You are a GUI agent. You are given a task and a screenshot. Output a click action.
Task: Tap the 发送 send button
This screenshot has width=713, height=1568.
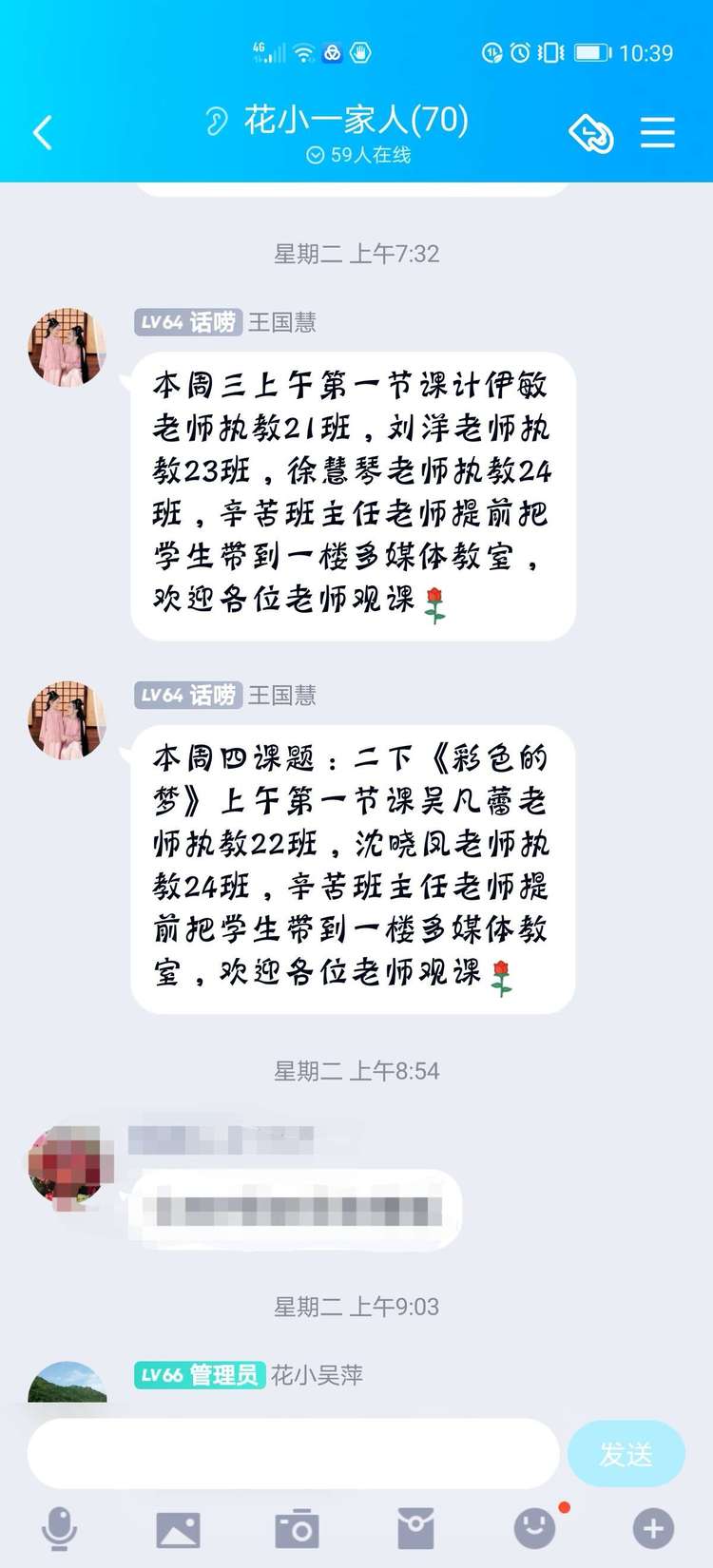pos(626,1453)
